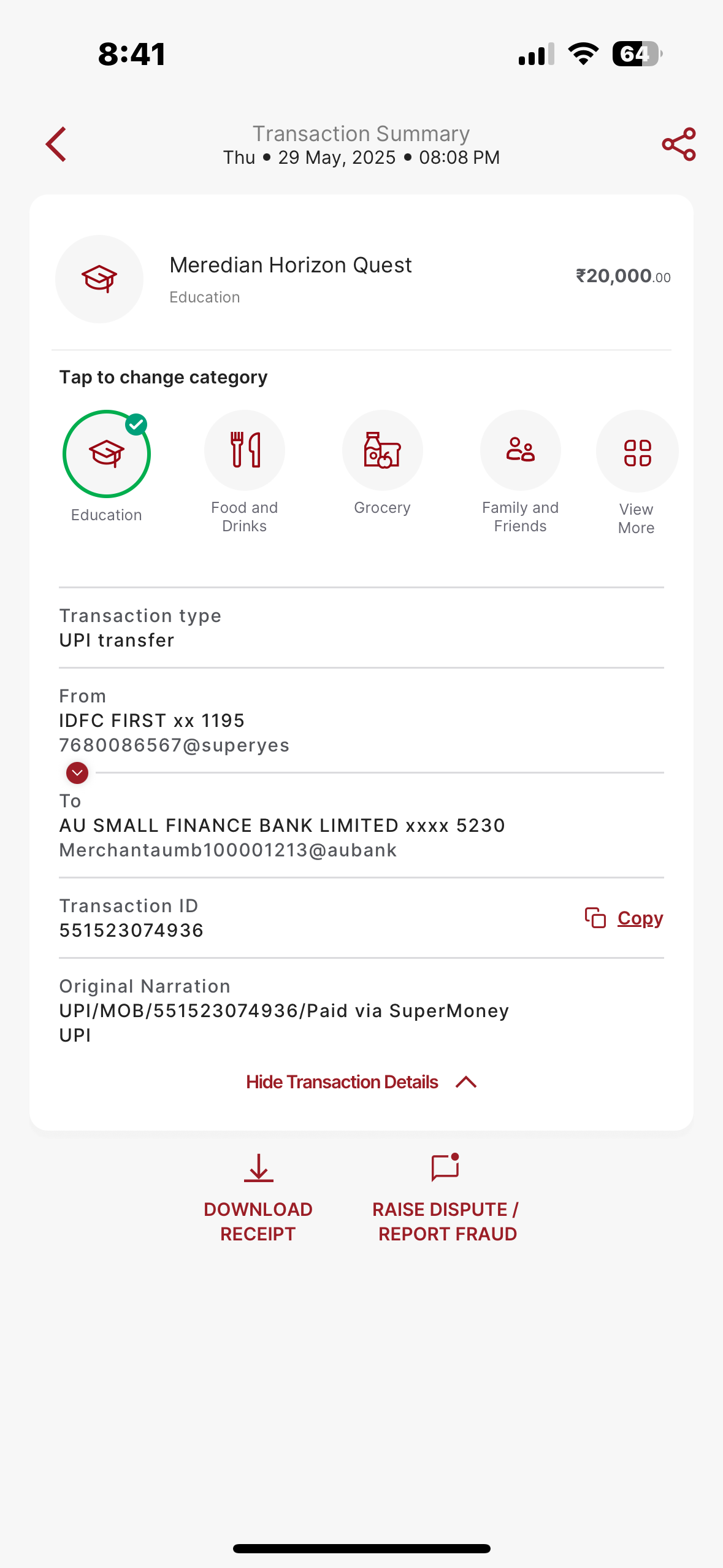Hide Transaction Details
The image size is (723, 1568).
point(361,1082)
